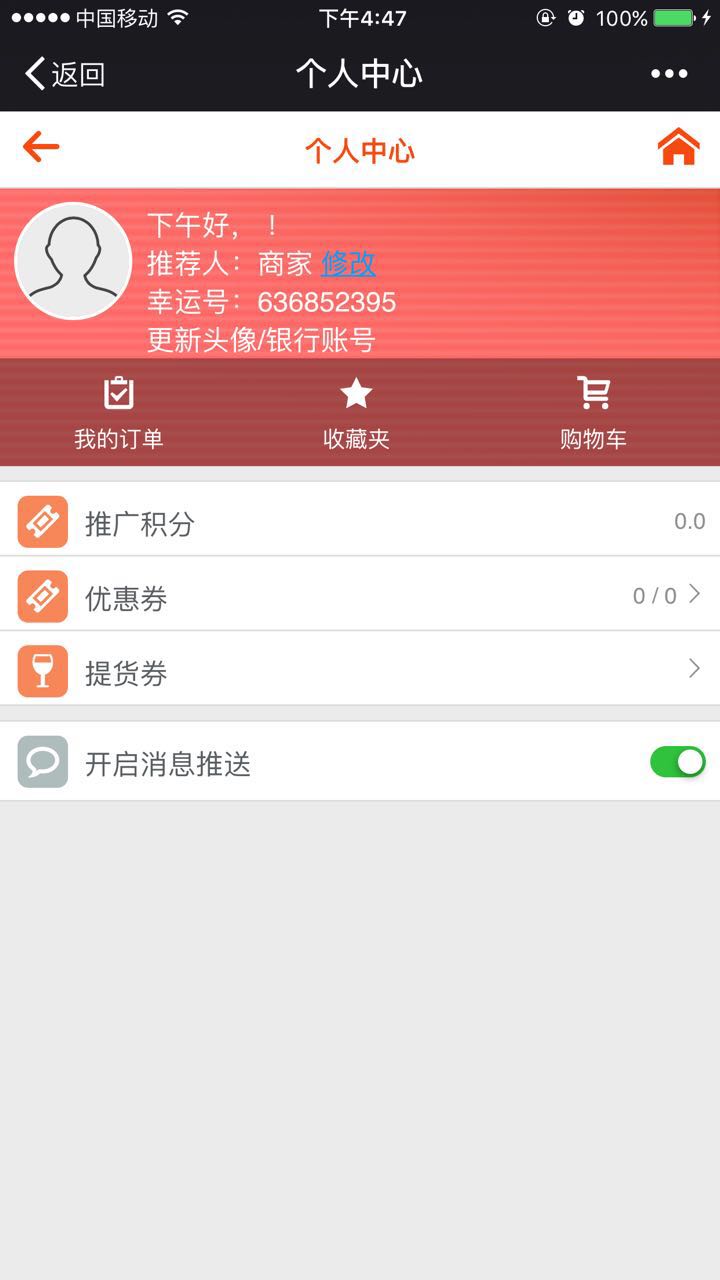Open 更新头像/银行账号
Viewport: 720px width, 1280px height.
coord(260,340)
